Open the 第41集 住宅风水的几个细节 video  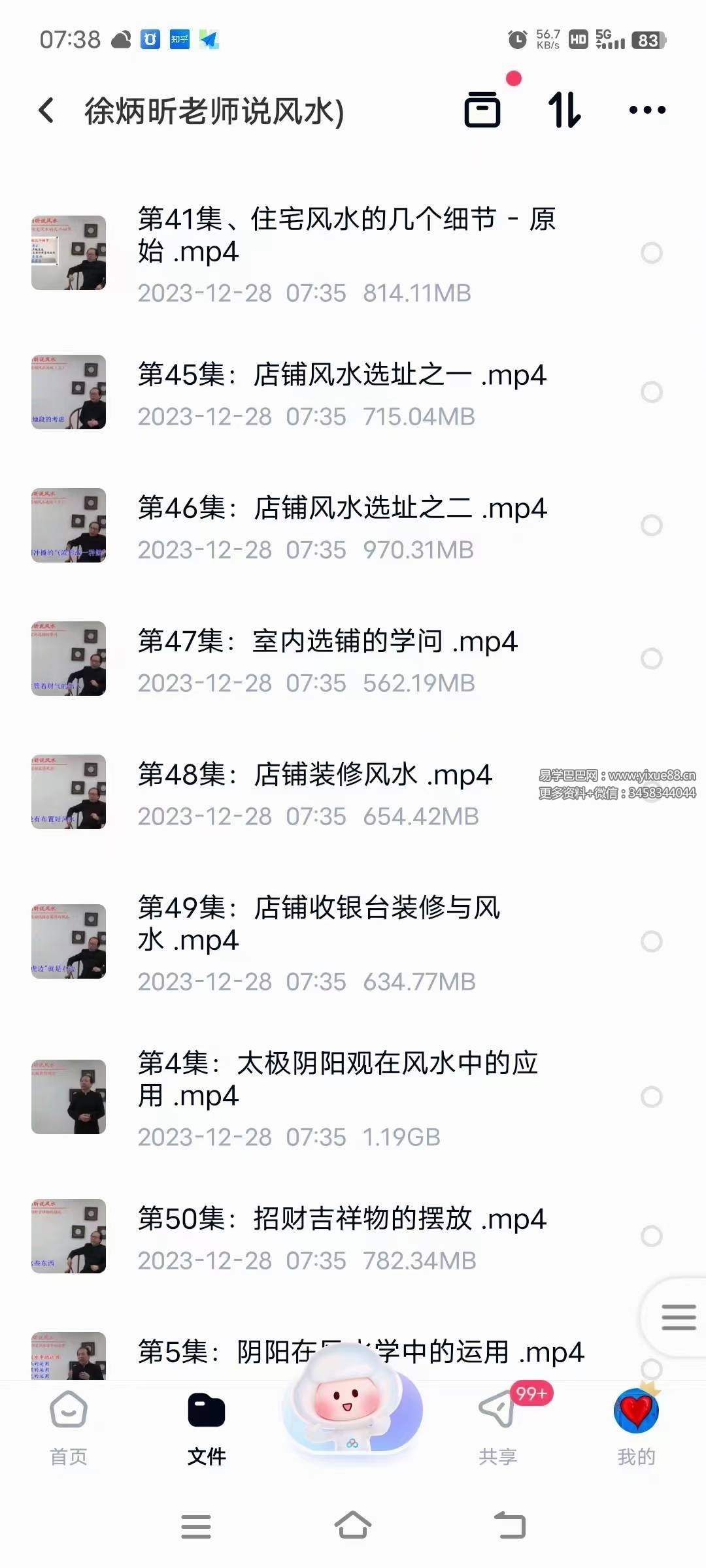[346, 235]
